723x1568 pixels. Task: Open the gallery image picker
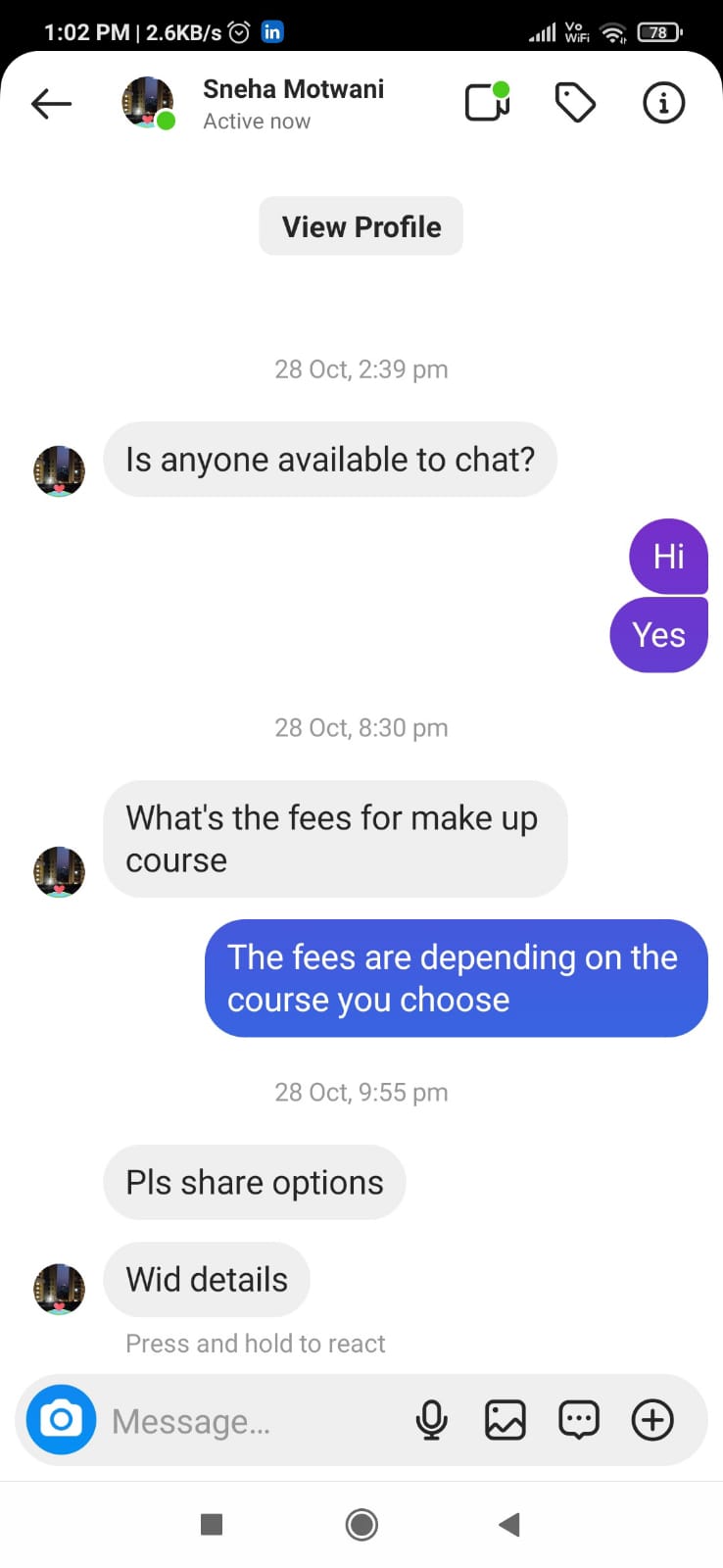point(506,1419)
